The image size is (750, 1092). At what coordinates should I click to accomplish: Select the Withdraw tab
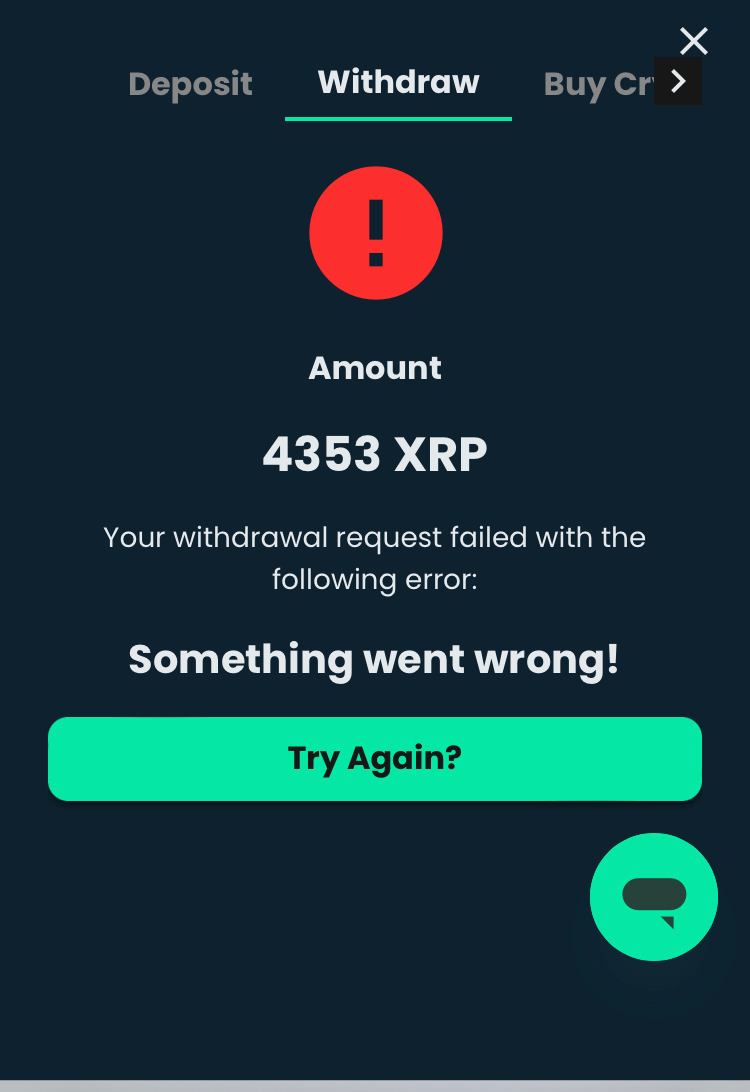click(398, 82)
